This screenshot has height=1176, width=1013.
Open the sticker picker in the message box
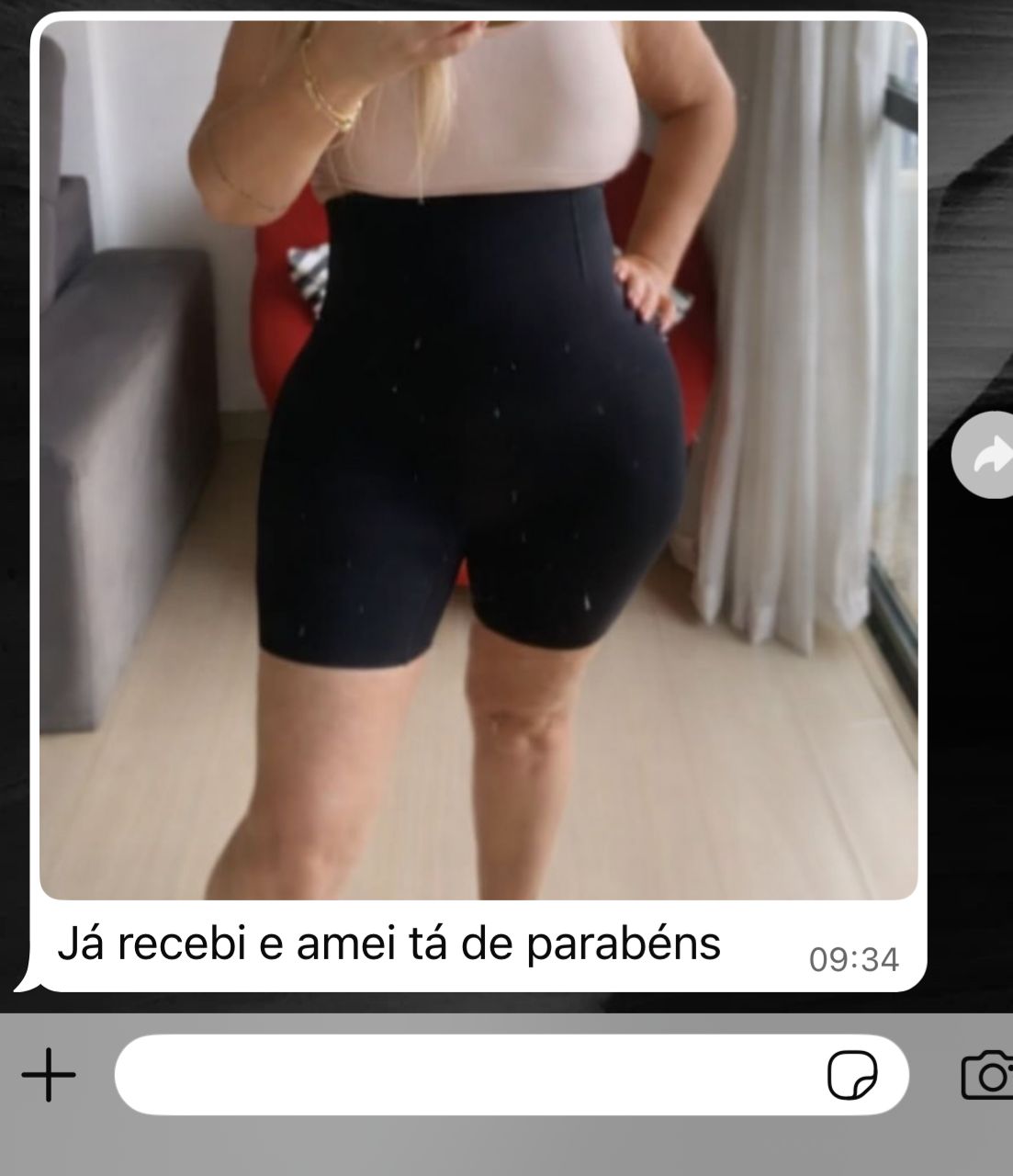[851, 1075]
